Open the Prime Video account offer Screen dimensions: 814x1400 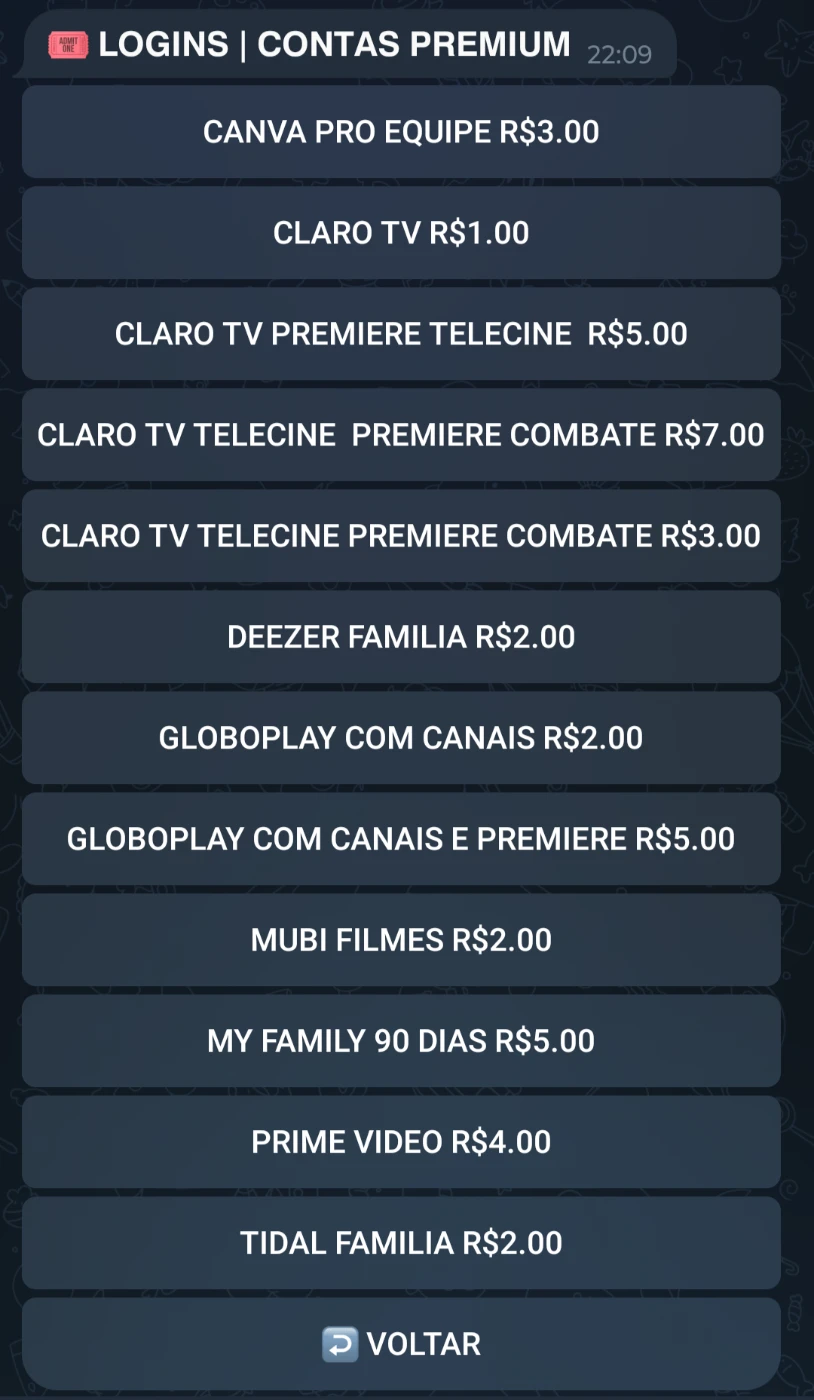[400, 1141]
